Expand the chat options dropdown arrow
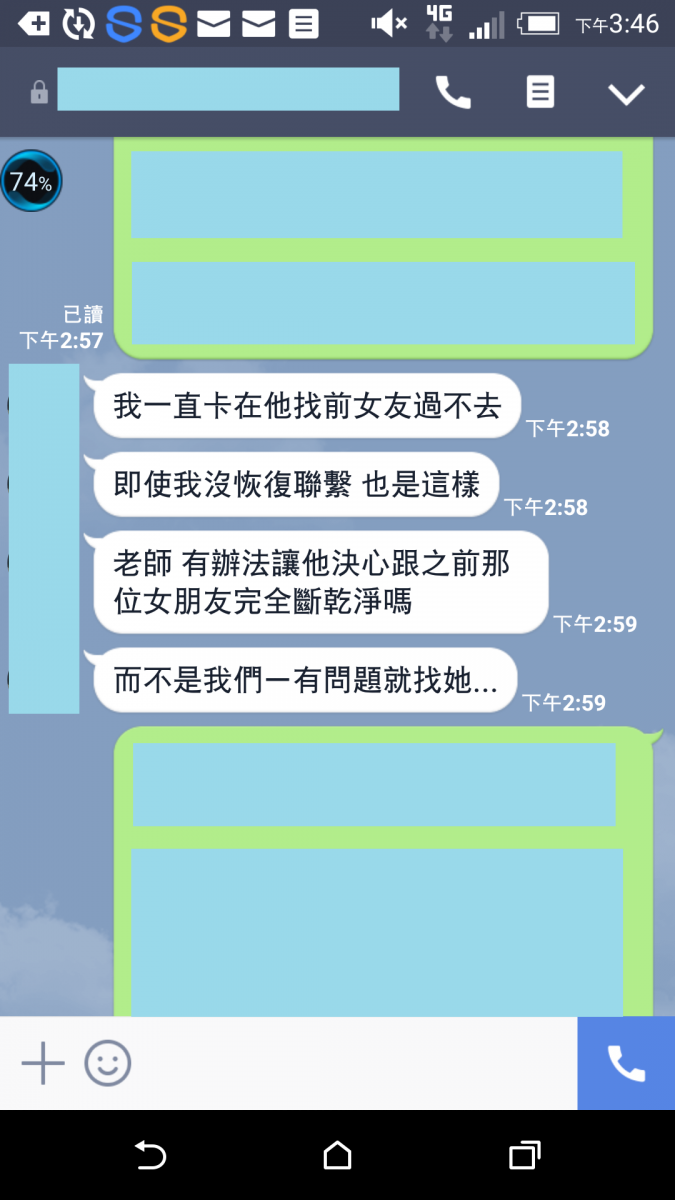This screenshot has height=1200, width=675. pos(627,94)
